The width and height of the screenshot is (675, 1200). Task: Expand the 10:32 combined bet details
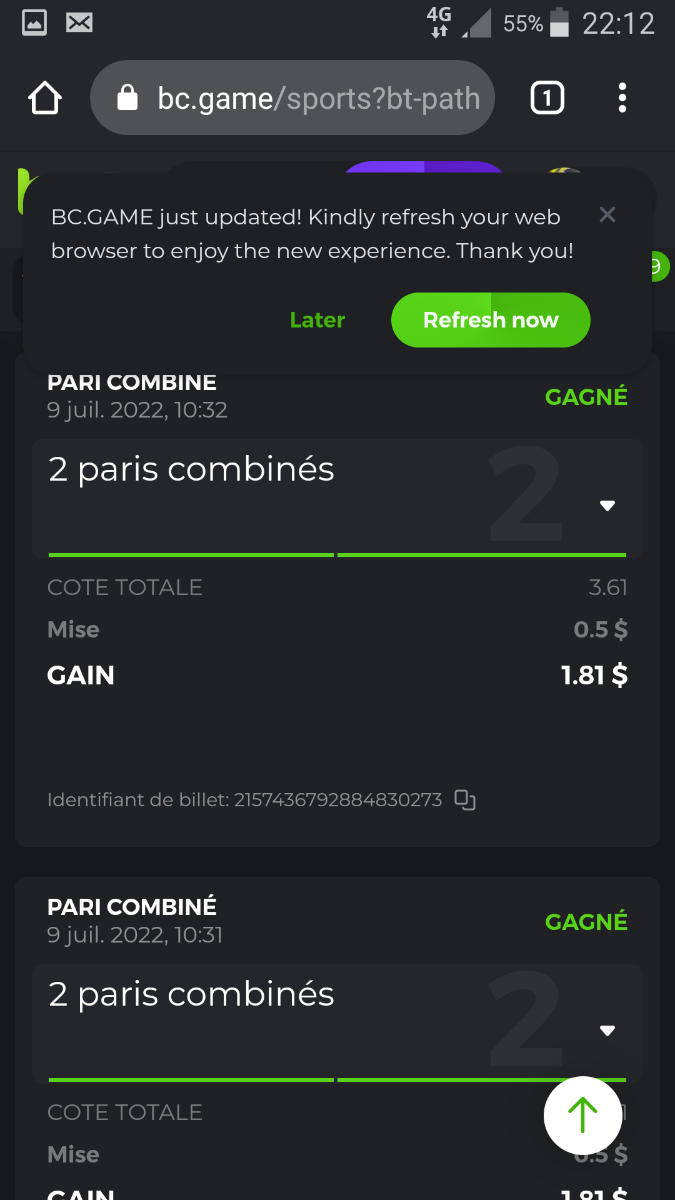[607, 506]
